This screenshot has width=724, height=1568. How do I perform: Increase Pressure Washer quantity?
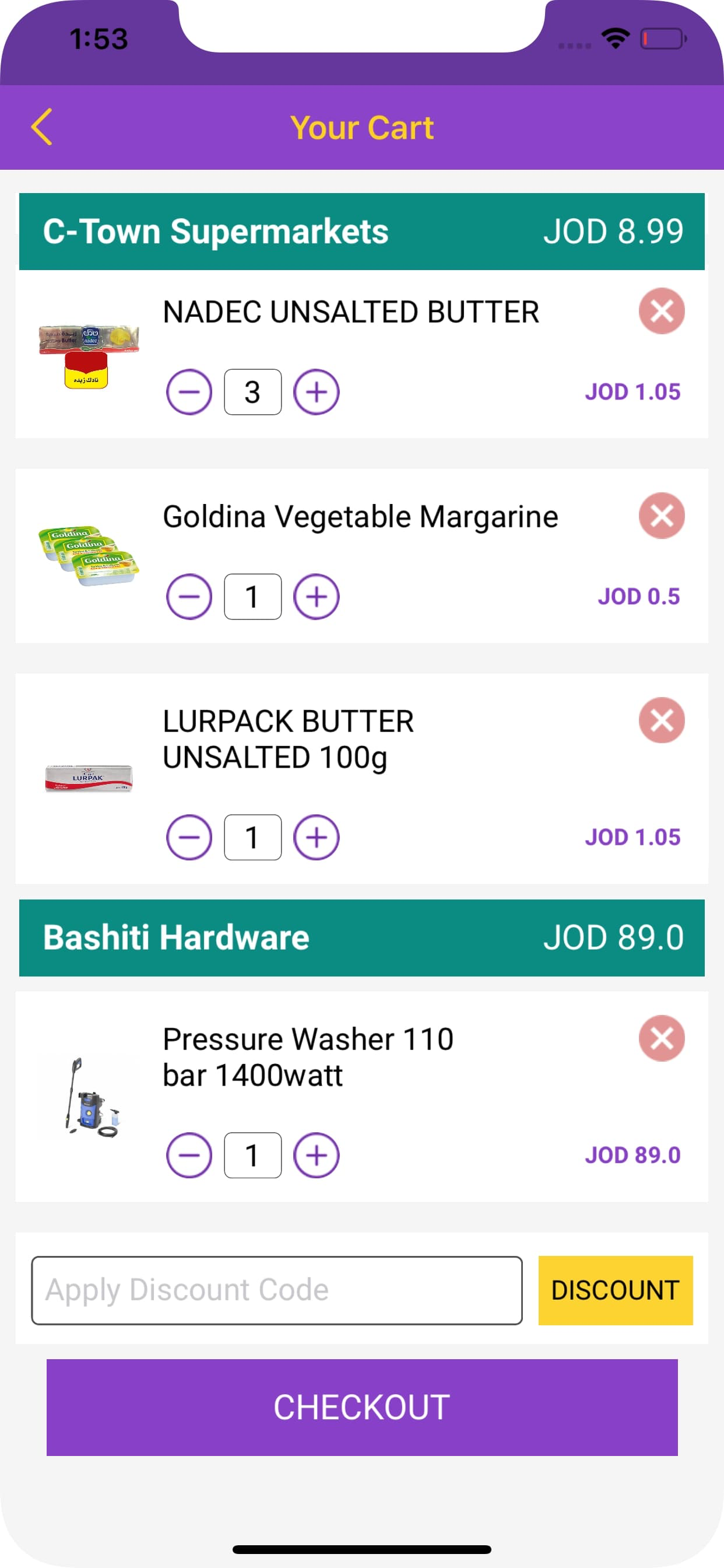click(x=317, y=1154)
